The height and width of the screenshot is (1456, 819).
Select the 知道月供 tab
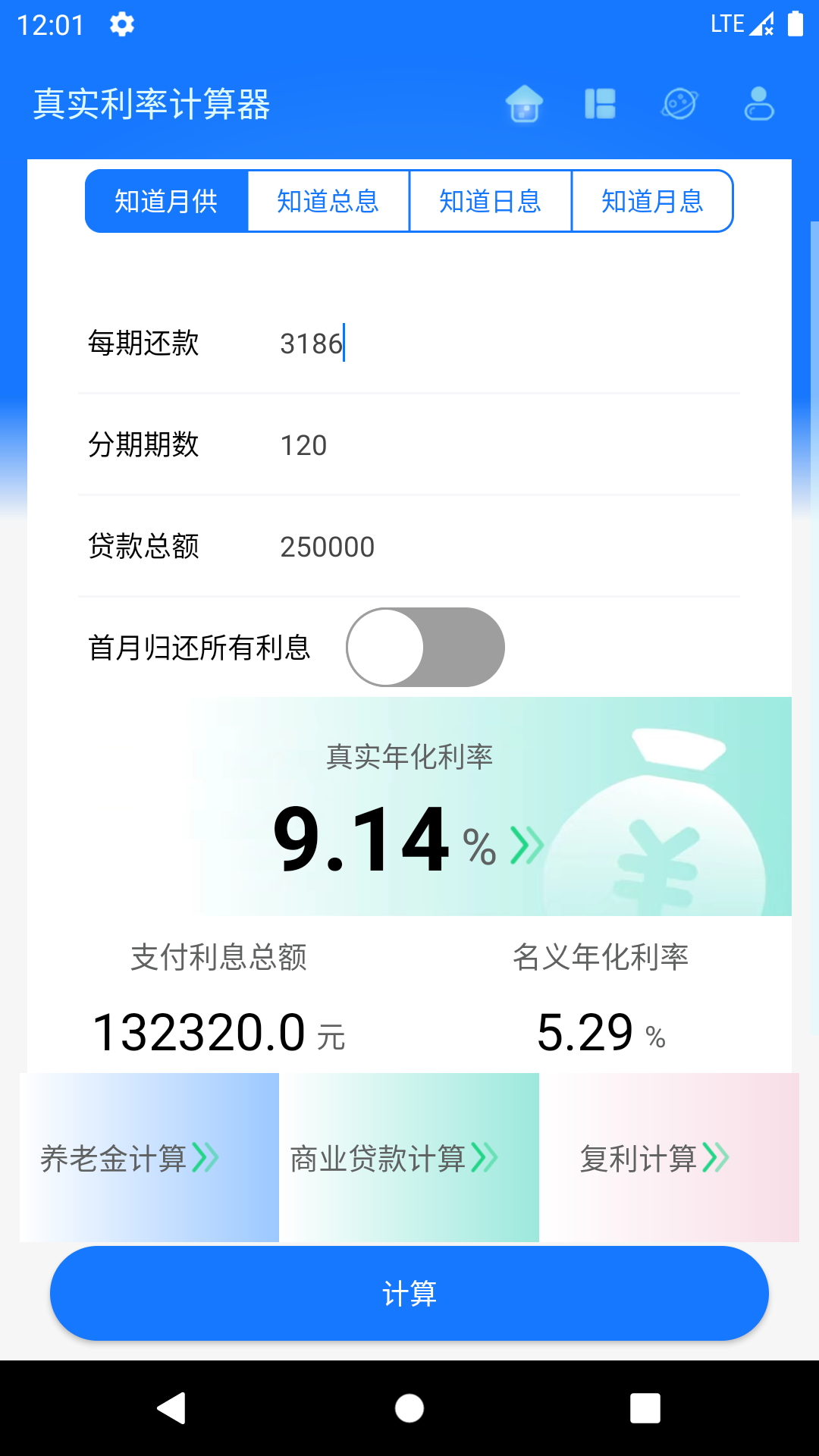166,201
